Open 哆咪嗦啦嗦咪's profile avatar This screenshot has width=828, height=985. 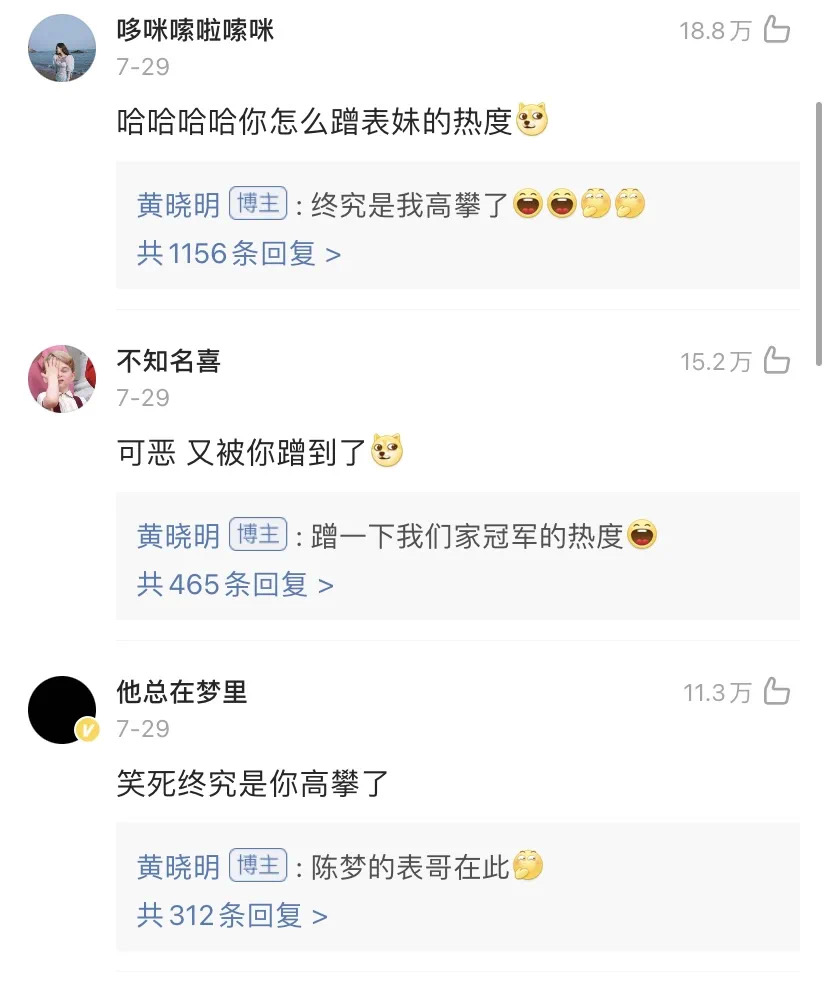pos(61,48)
